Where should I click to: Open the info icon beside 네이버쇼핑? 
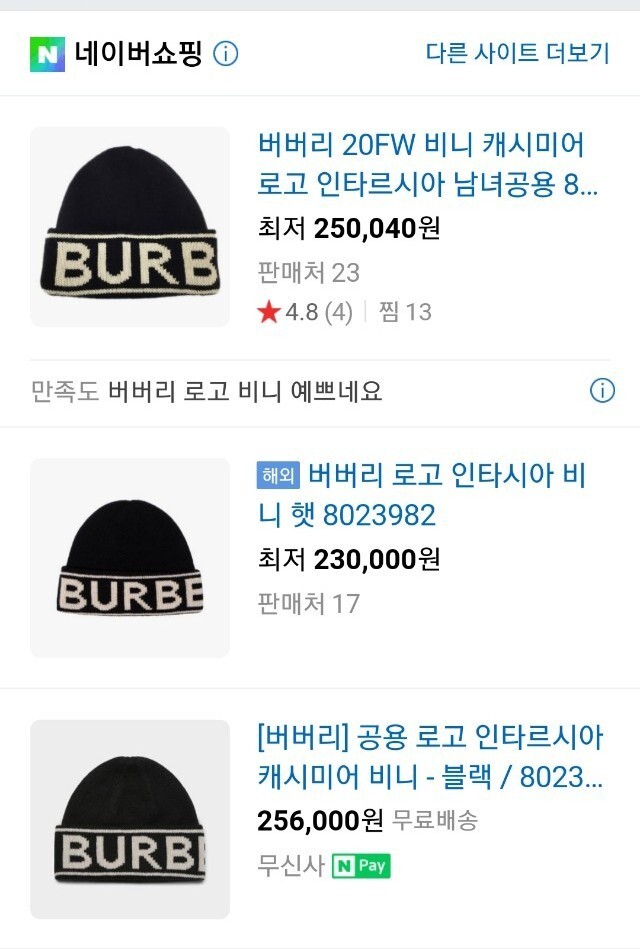coord(226,54)
